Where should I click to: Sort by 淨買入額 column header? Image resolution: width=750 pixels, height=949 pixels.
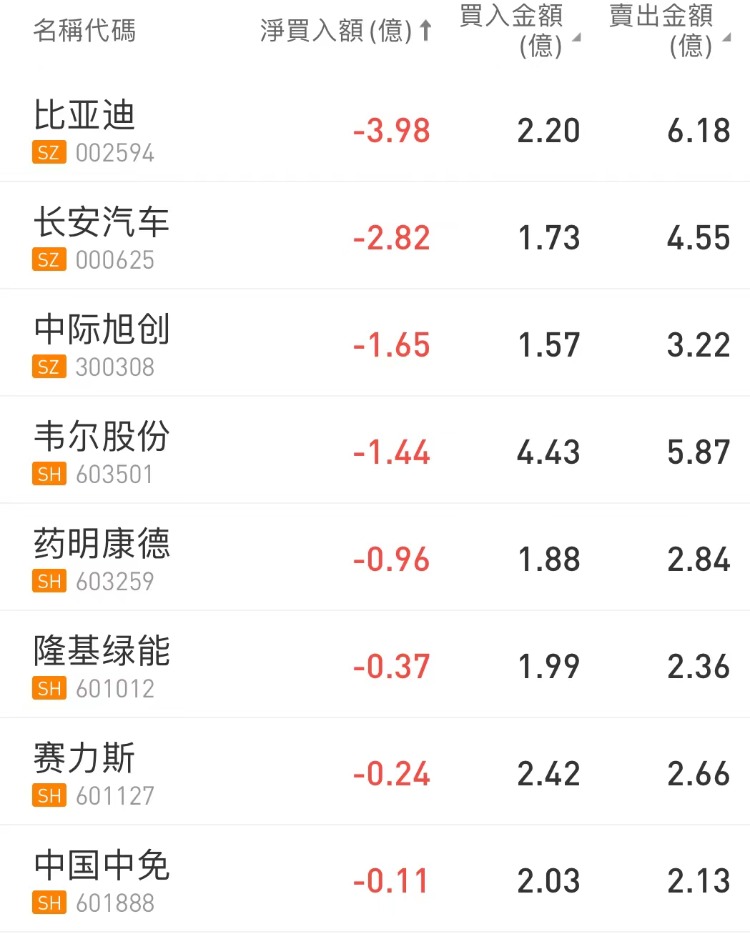click(345, 31)
